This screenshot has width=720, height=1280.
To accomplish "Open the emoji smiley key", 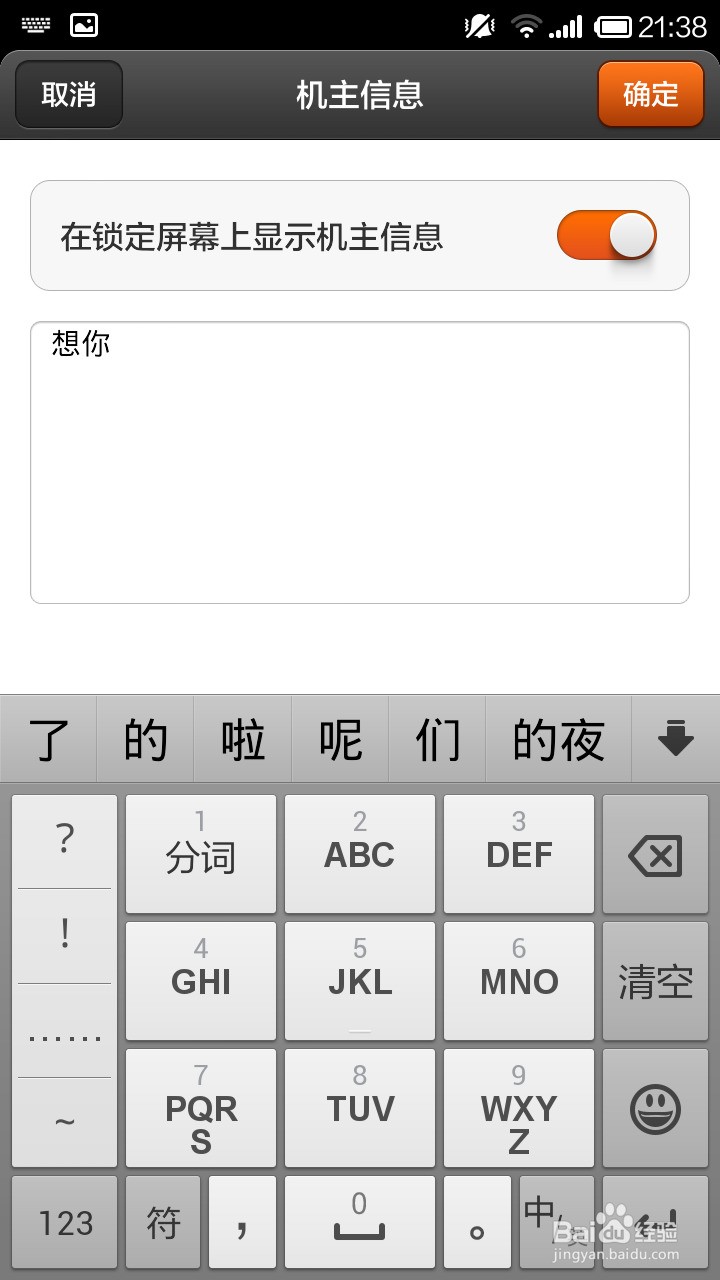I will coord(655,1108).
